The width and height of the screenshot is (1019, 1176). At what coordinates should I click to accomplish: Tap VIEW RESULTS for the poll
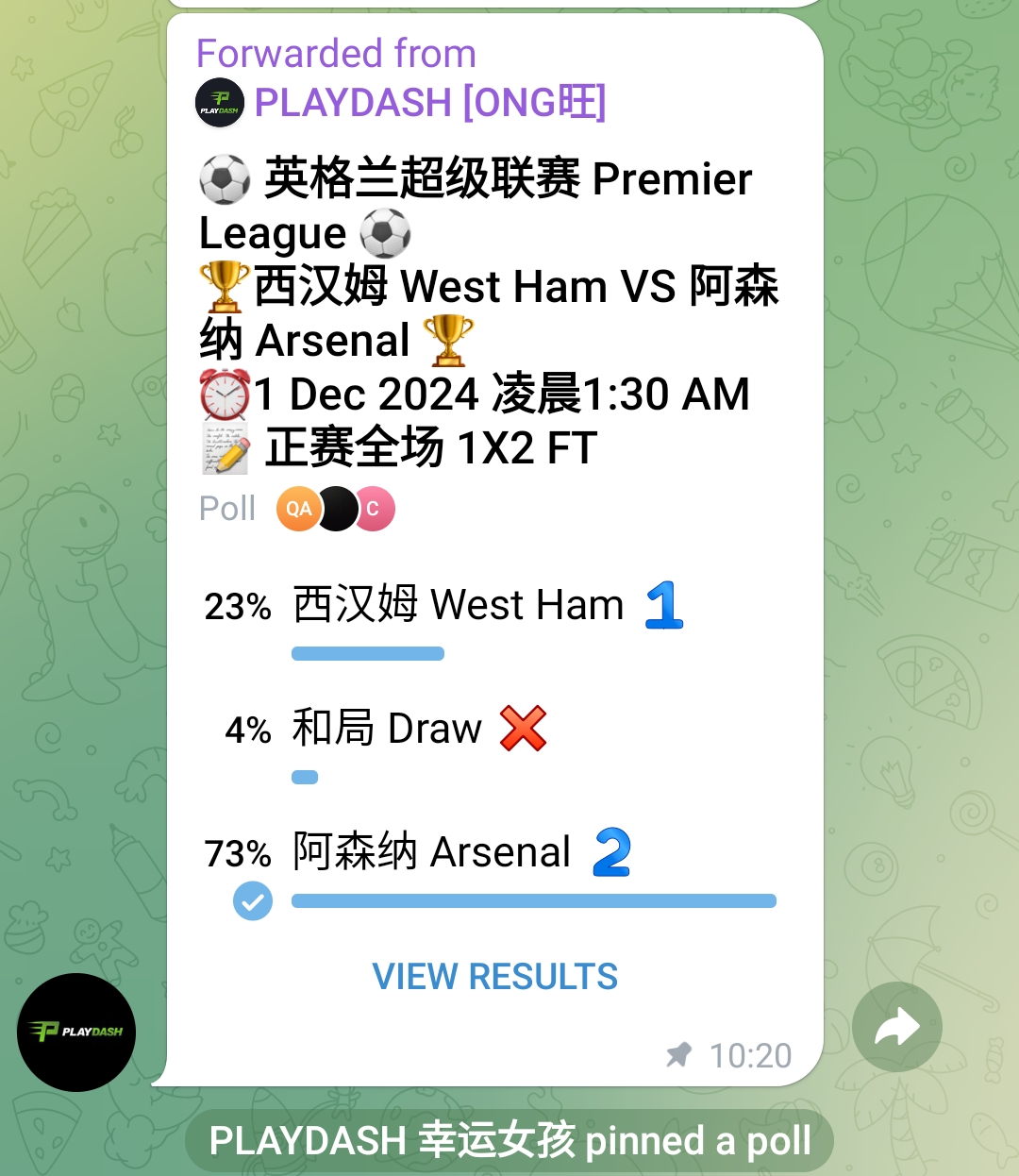494,976
